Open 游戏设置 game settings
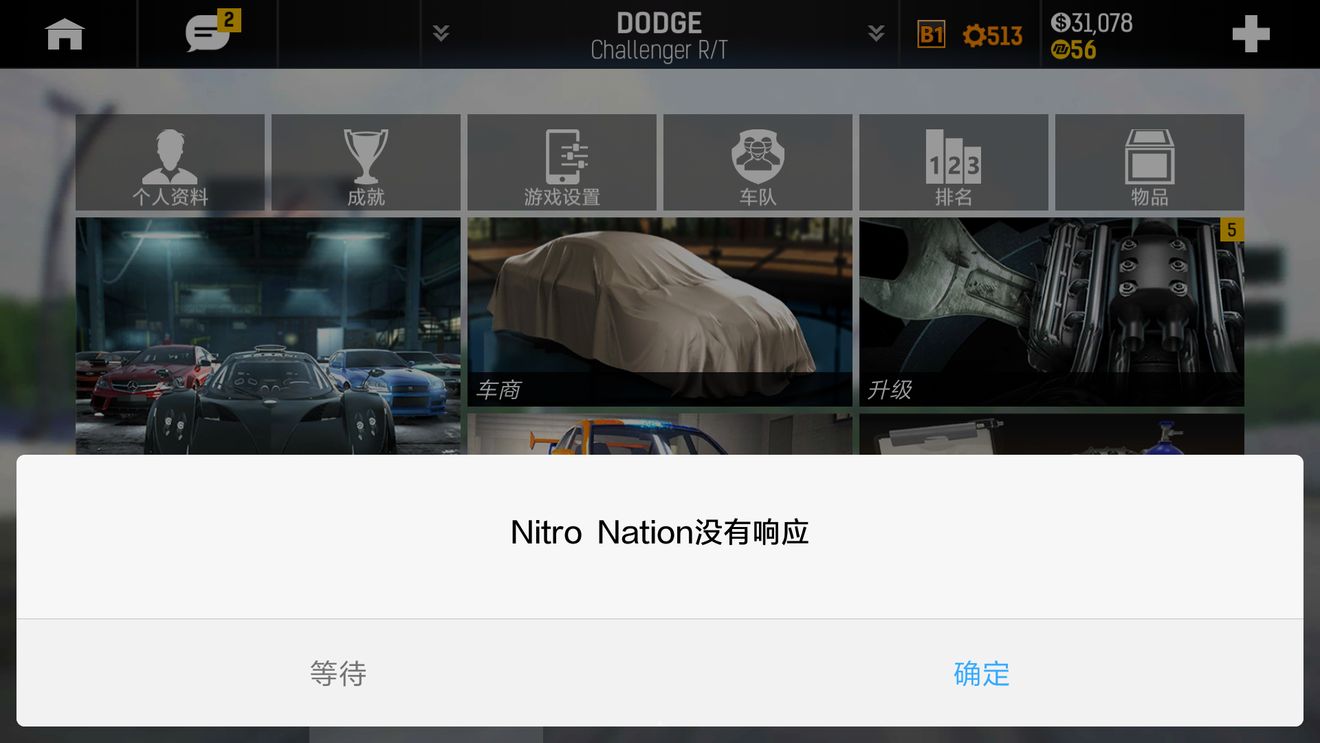Image resolution: width=1320 pixels, height=743 pixels. click(562, 163)
